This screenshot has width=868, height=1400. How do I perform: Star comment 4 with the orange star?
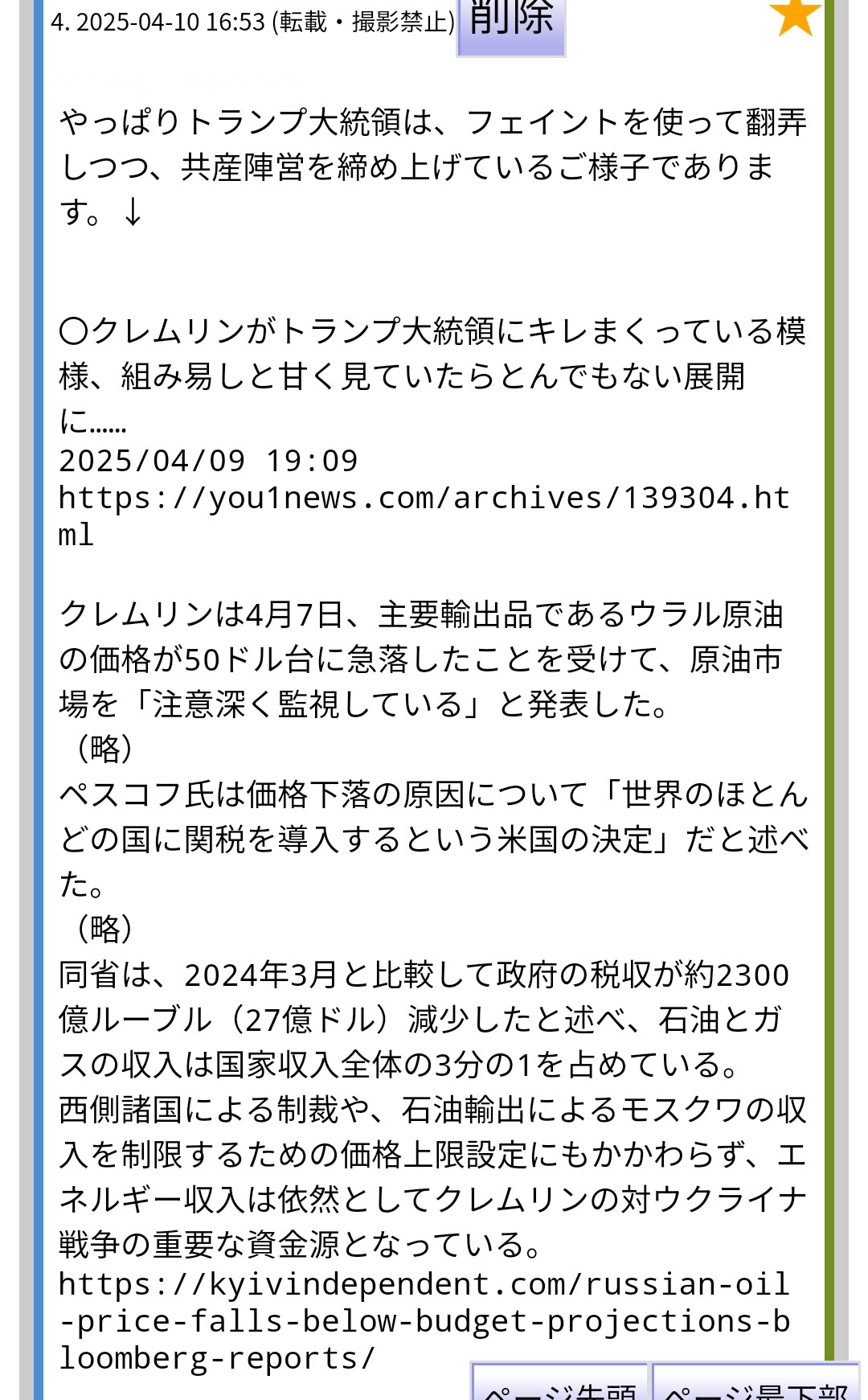click(795, 18)
